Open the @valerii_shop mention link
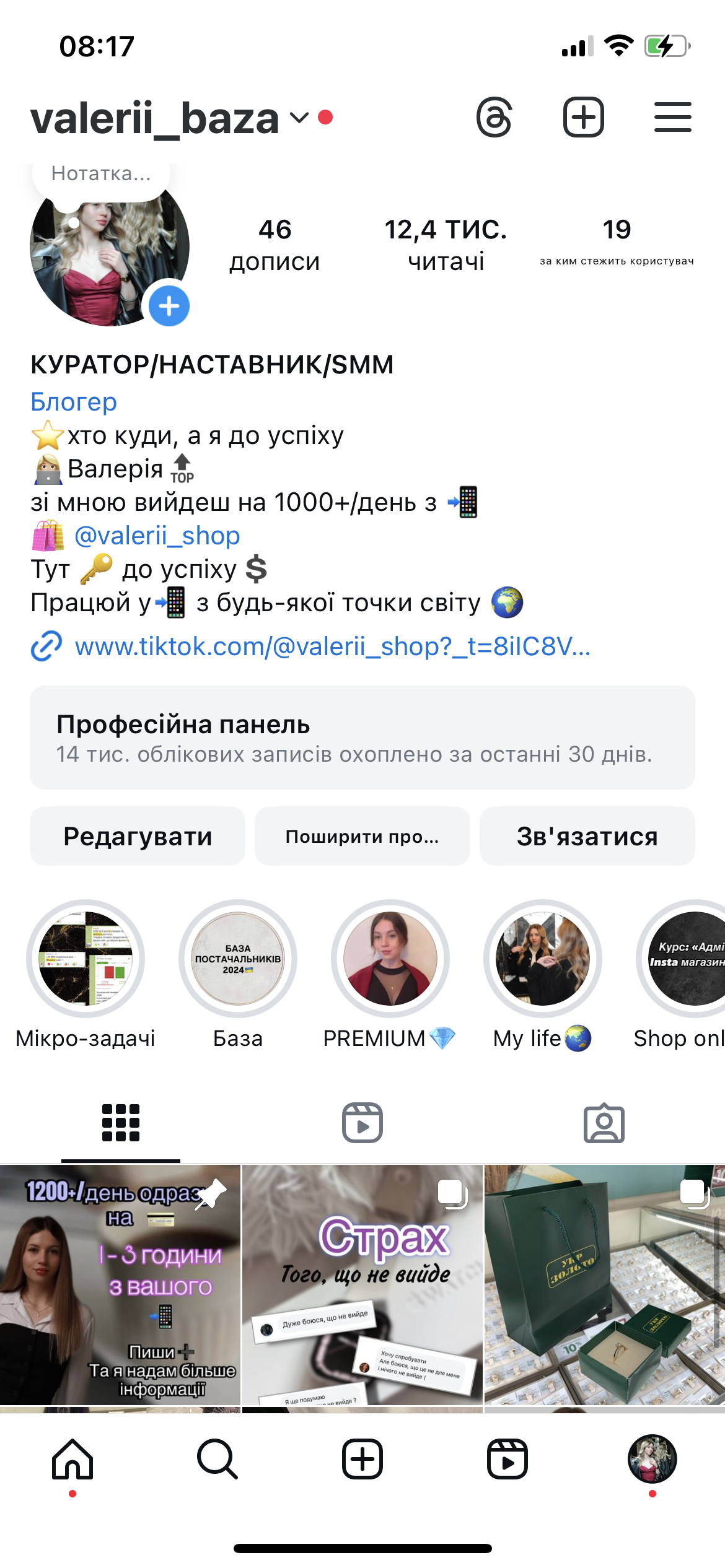Image resolution: width=725 pixels, height=1568 pixels. coord(157,536)
